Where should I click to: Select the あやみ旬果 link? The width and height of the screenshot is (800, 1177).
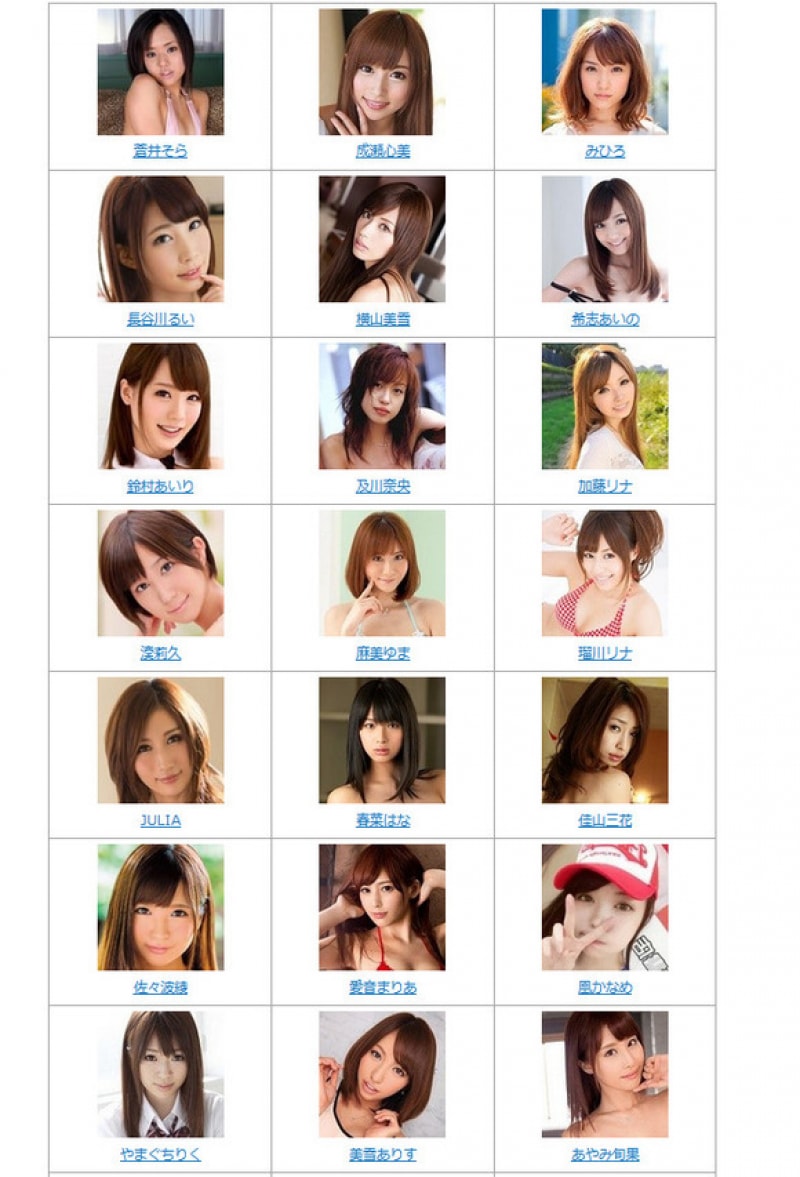click(x=605, y=1154)
